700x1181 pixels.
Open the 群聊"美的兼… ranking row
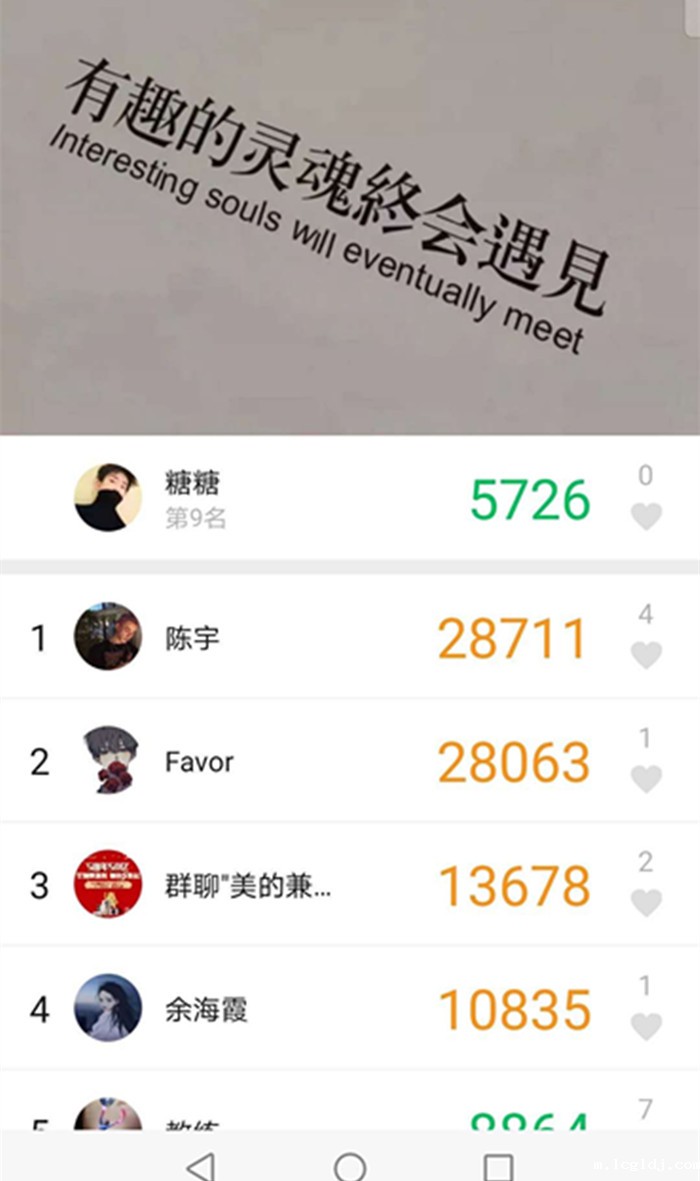click(x=300, y=886)
